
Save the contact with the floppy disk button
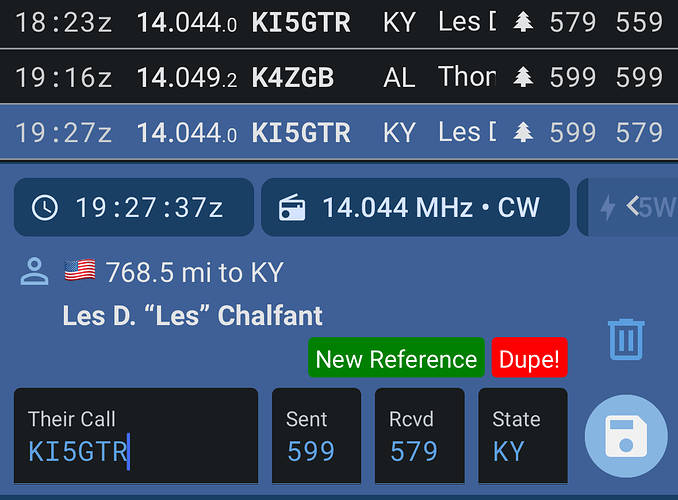click(x=626, y=437)
